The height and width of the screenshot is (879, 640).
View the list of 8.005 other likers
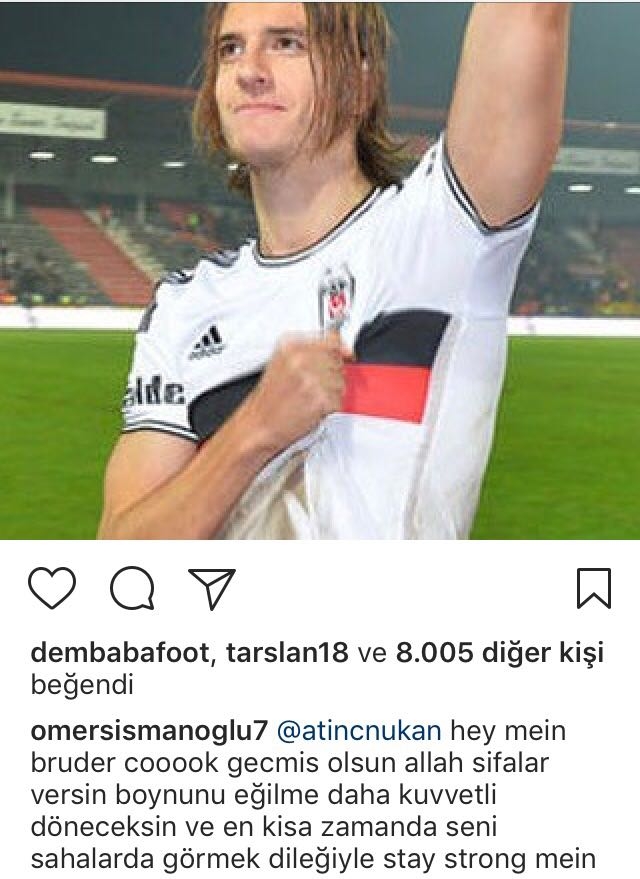click(x=500, y=654)
